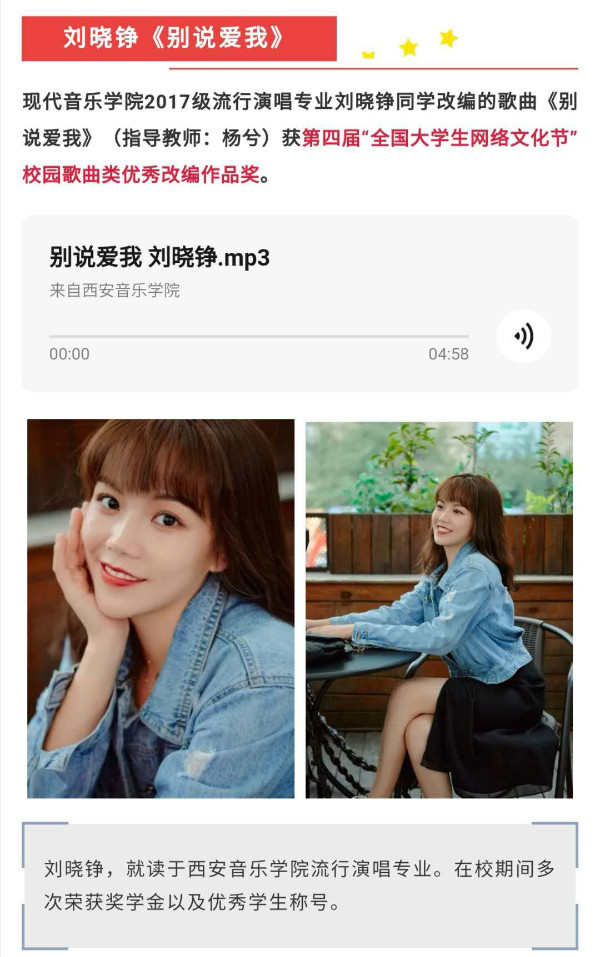600x957 pixels.
Task: Tap the audio progress bar to seek
Action: pyautogui.click(x=259, y=337)
